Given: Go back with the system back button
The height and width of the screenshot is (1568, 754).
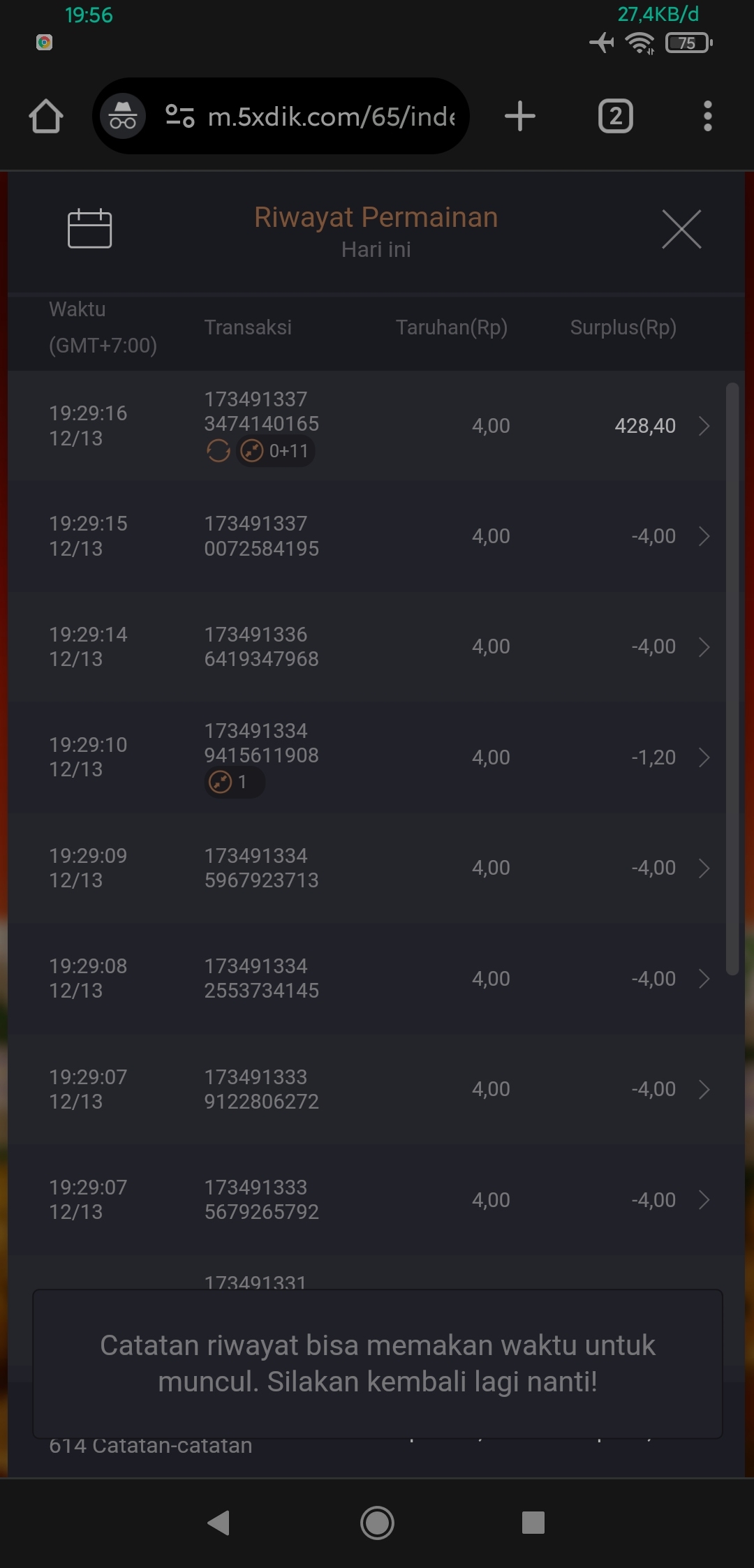Looking at the screenshot, I should click(219, 1522).
